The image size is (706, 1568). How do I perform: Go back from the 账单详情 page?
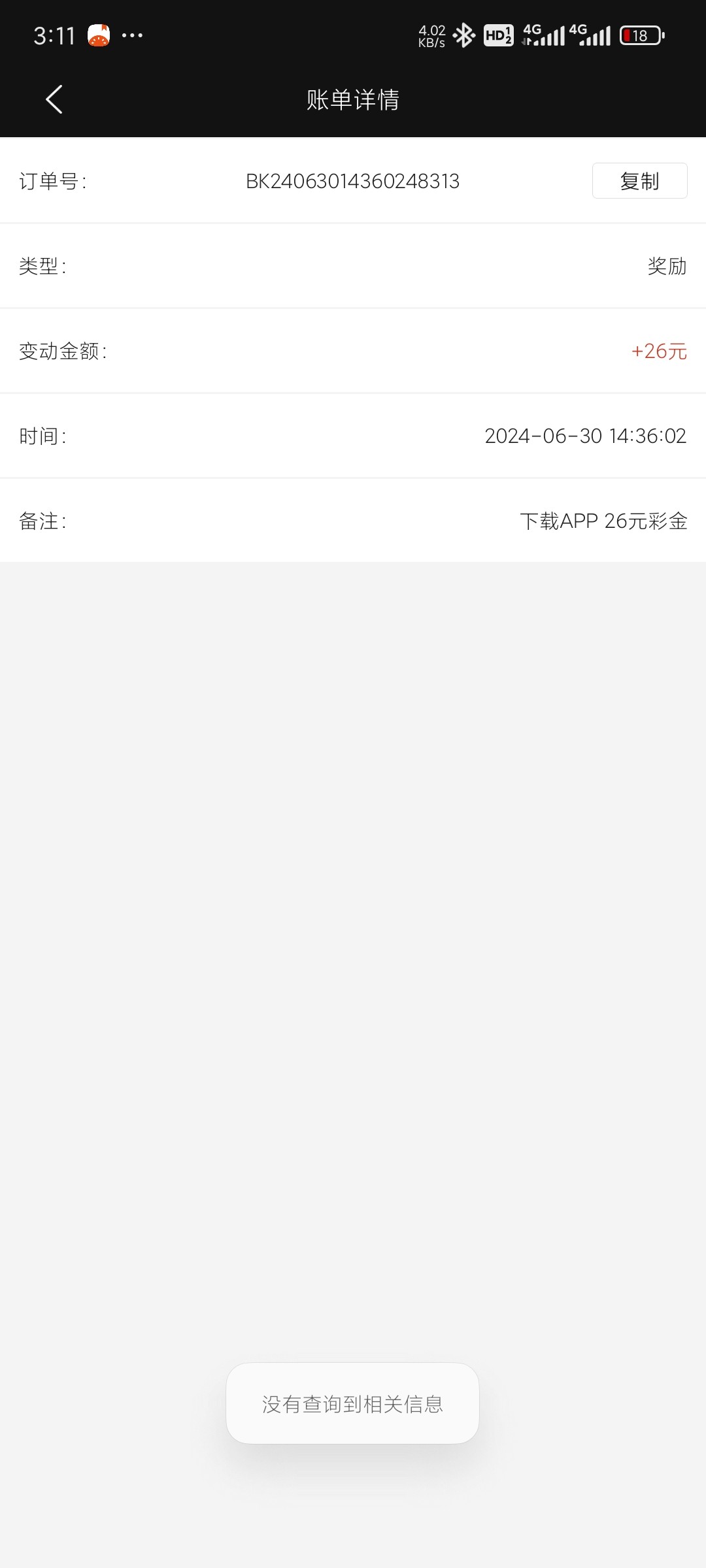pyautogui.click(x=54, y=99)
